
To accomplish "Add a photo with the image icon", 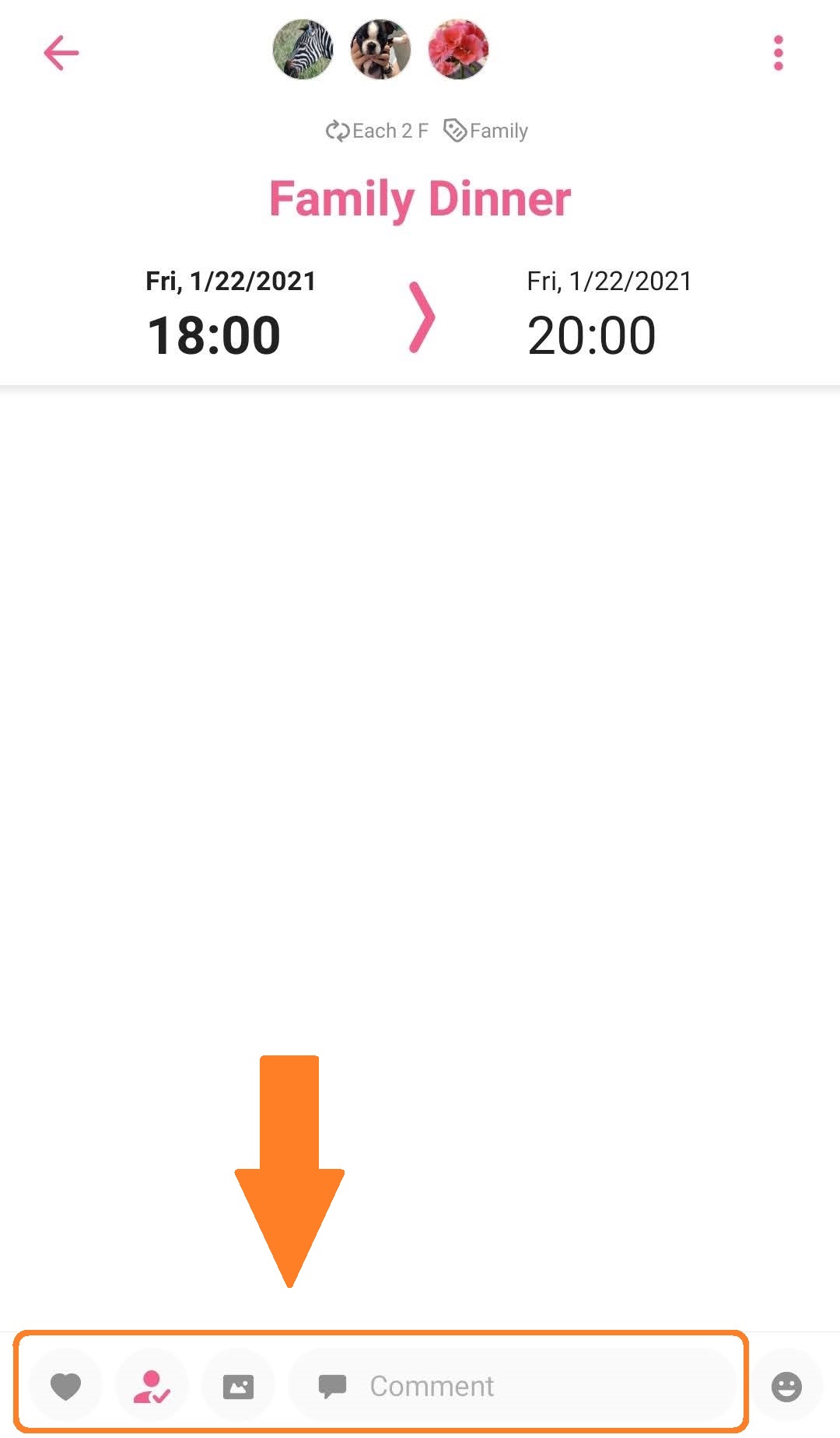I will 238,1386.
